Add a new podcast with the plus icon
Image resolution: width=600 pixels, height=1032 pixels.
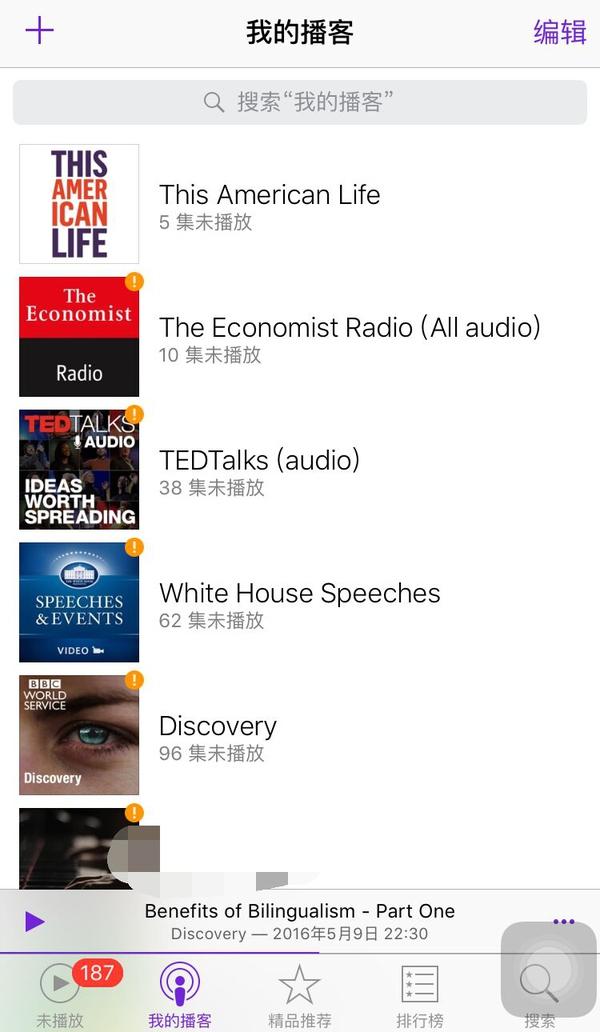(x=39, y=31)
